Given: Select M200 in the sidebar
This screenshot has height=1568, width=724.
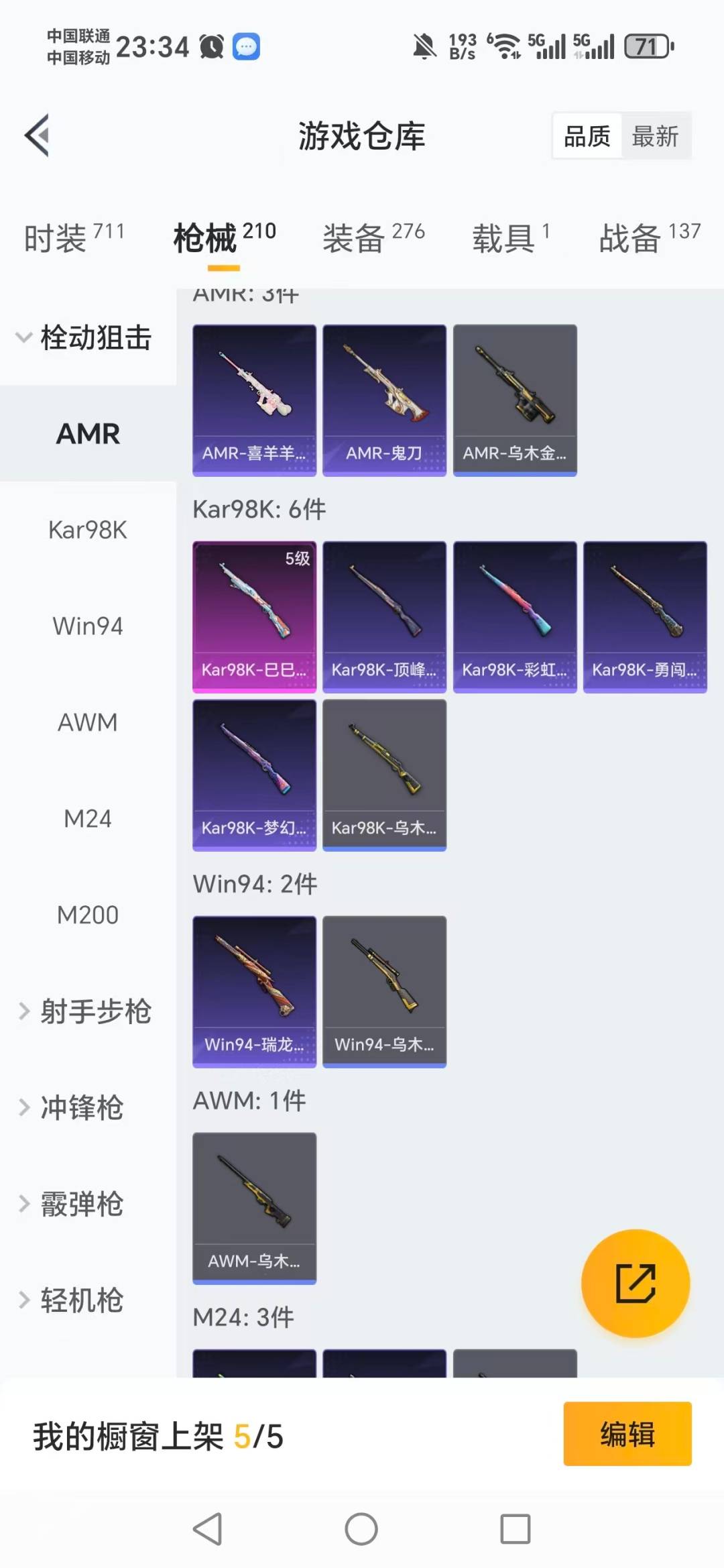Looking at the screenshot, I should coord(87,914).
